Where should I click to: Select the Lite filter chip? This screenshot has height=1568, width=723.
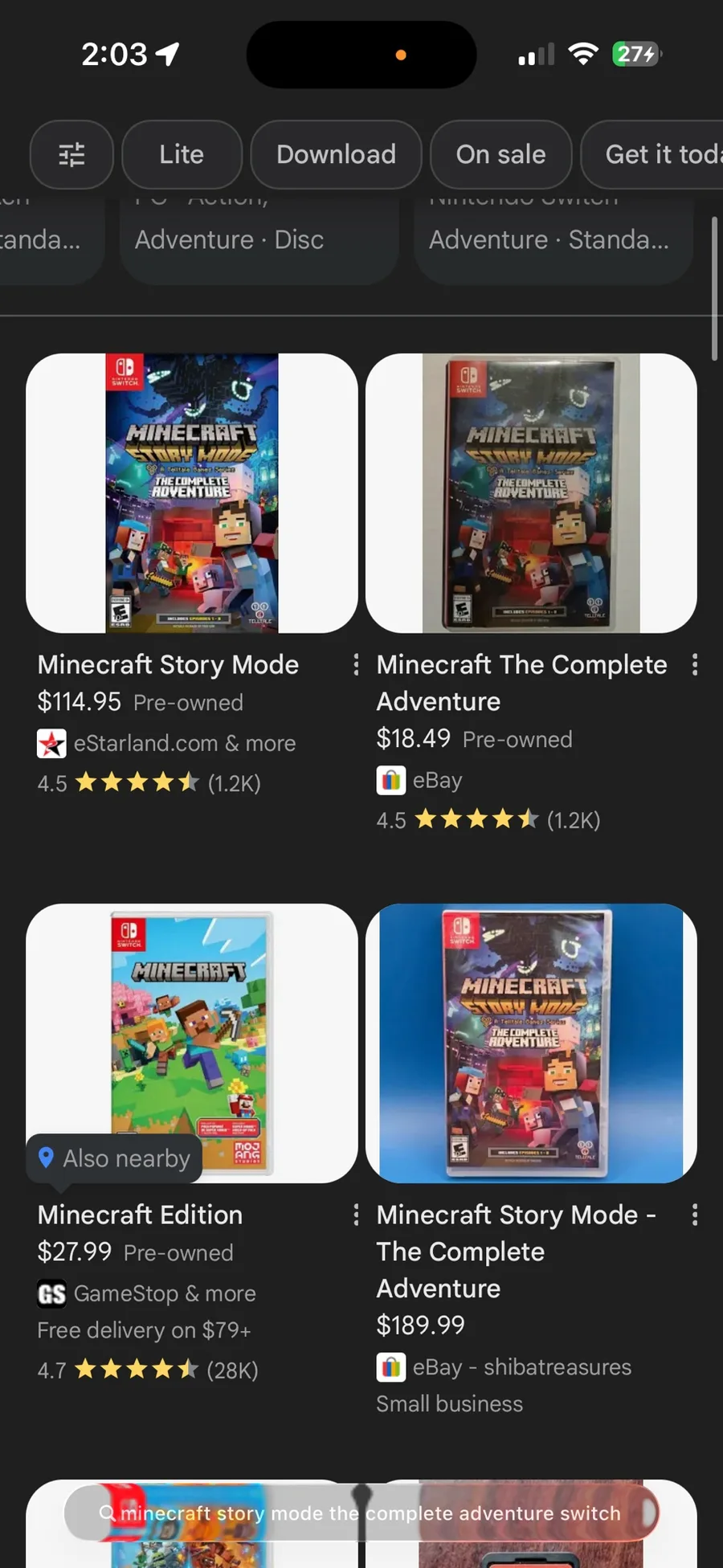[182, 154]
